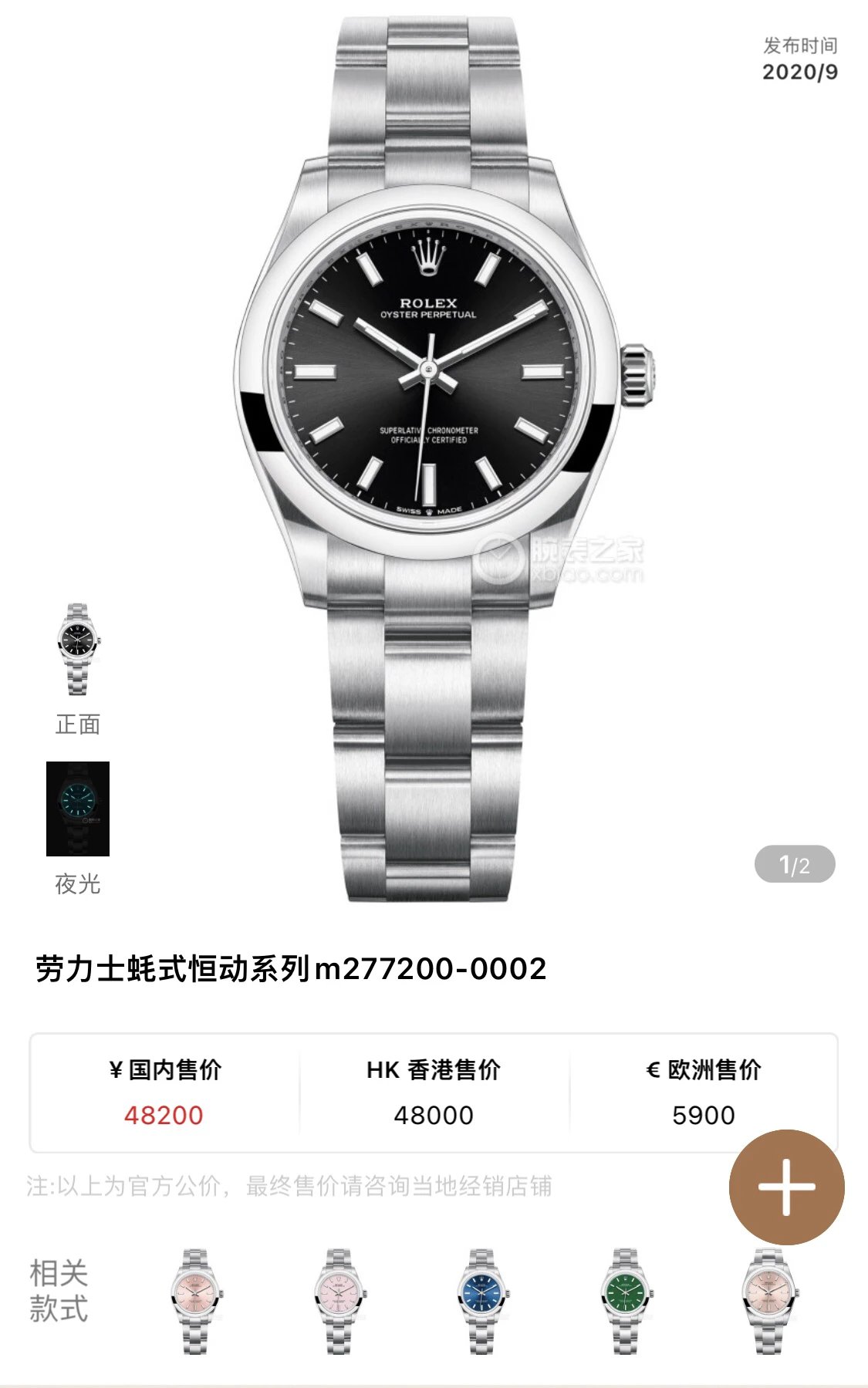Select the 正面 front view thumbnail
Image resolution: width=868 pixels, height=1388 pixels.
pos(77,650)
